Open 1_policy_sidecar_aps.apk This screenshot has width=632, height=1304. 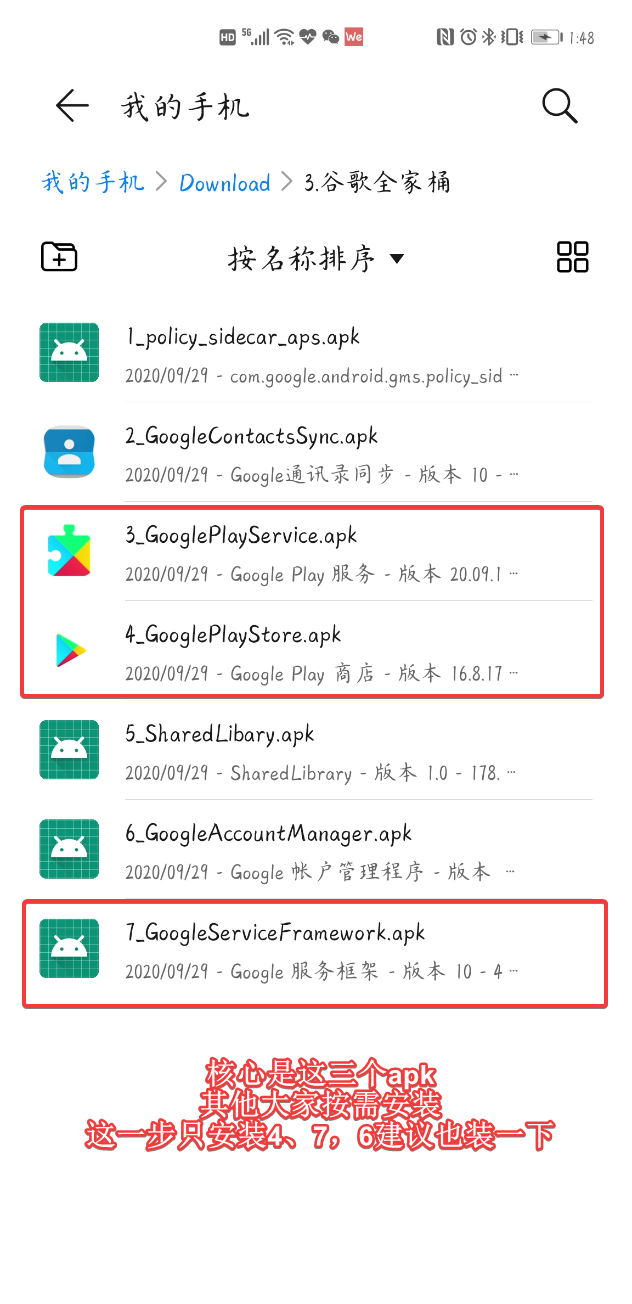tap(316, 353)
